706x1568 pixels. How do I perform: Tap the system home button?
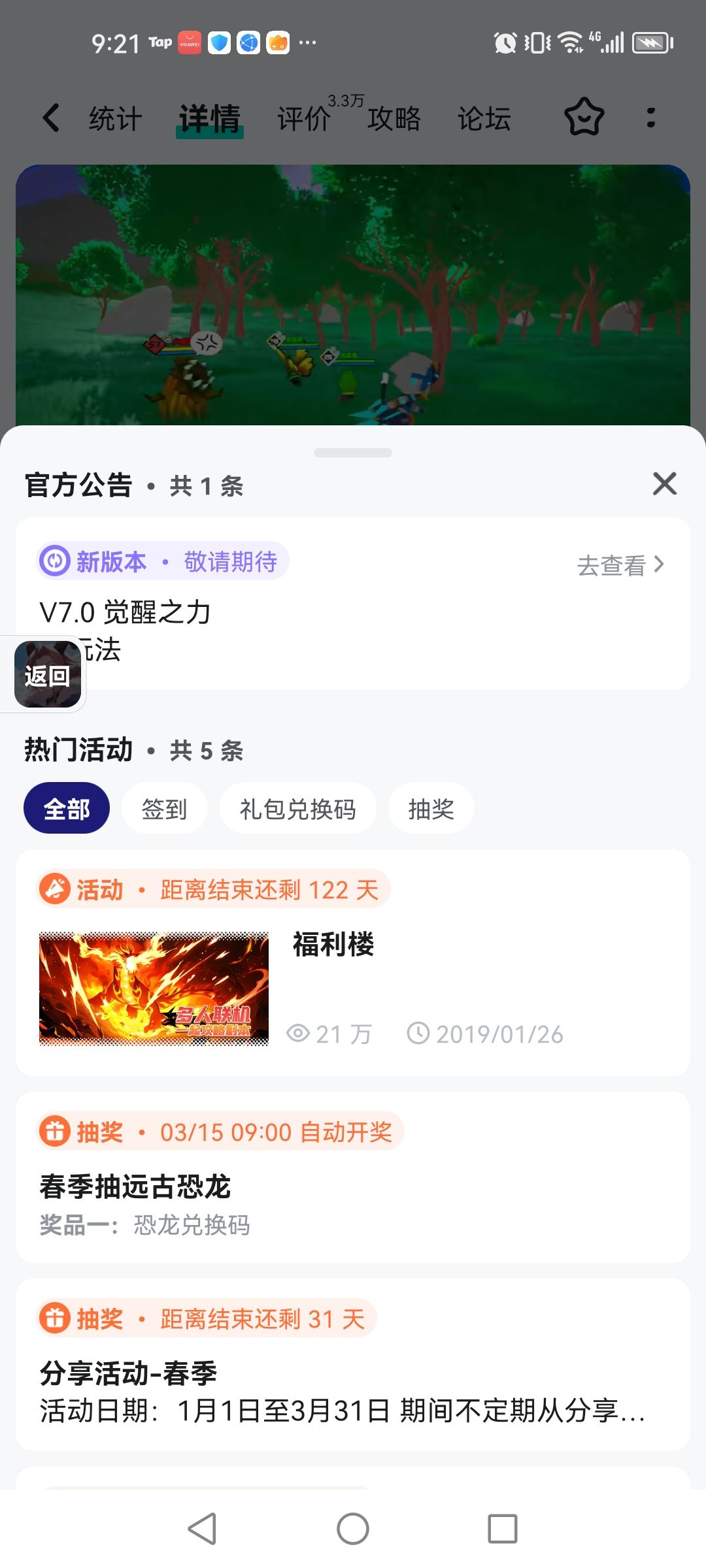click(x=353, y=1529)
